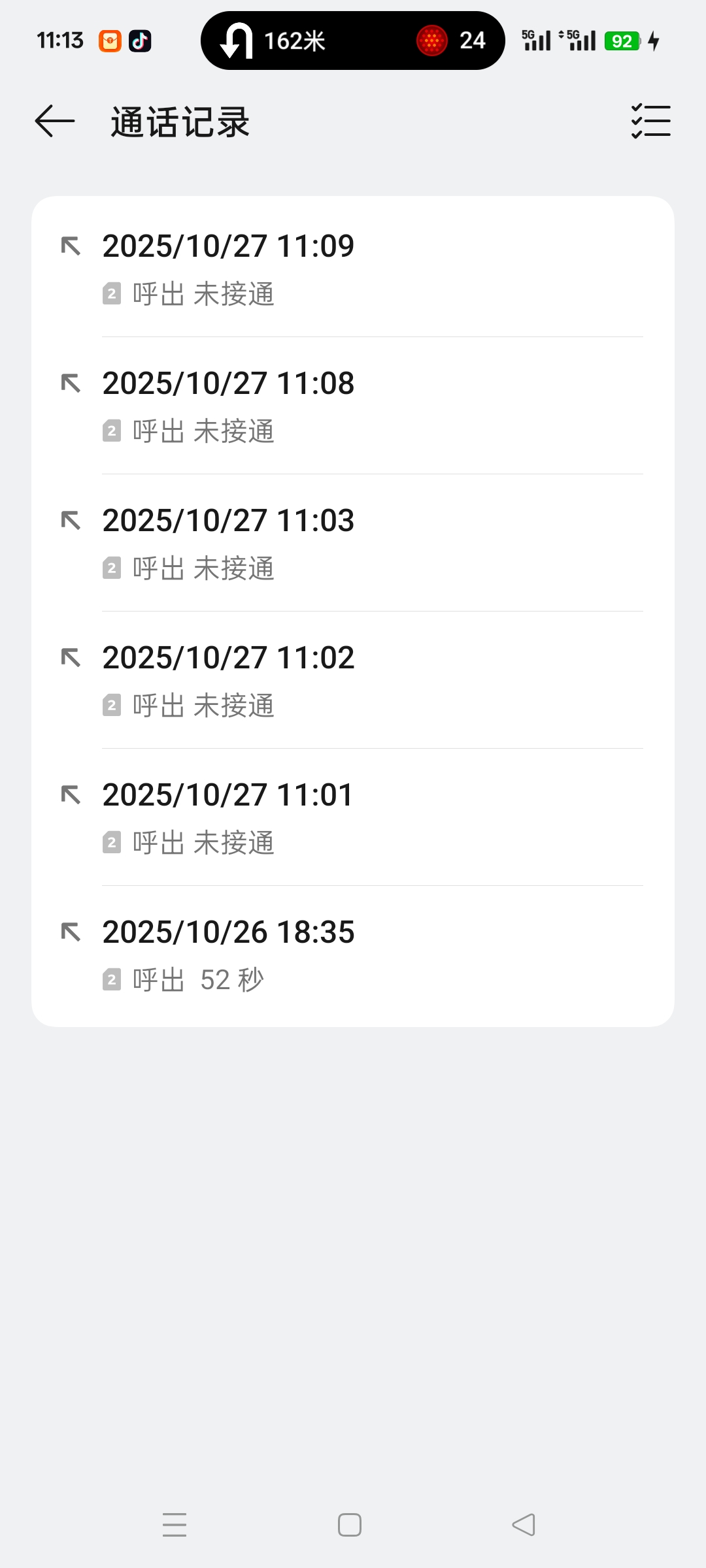Open the 2025/10/27 11:08 outgoing call entry
The width and height of the screenshot is (706, 1568).
[353, 406]
